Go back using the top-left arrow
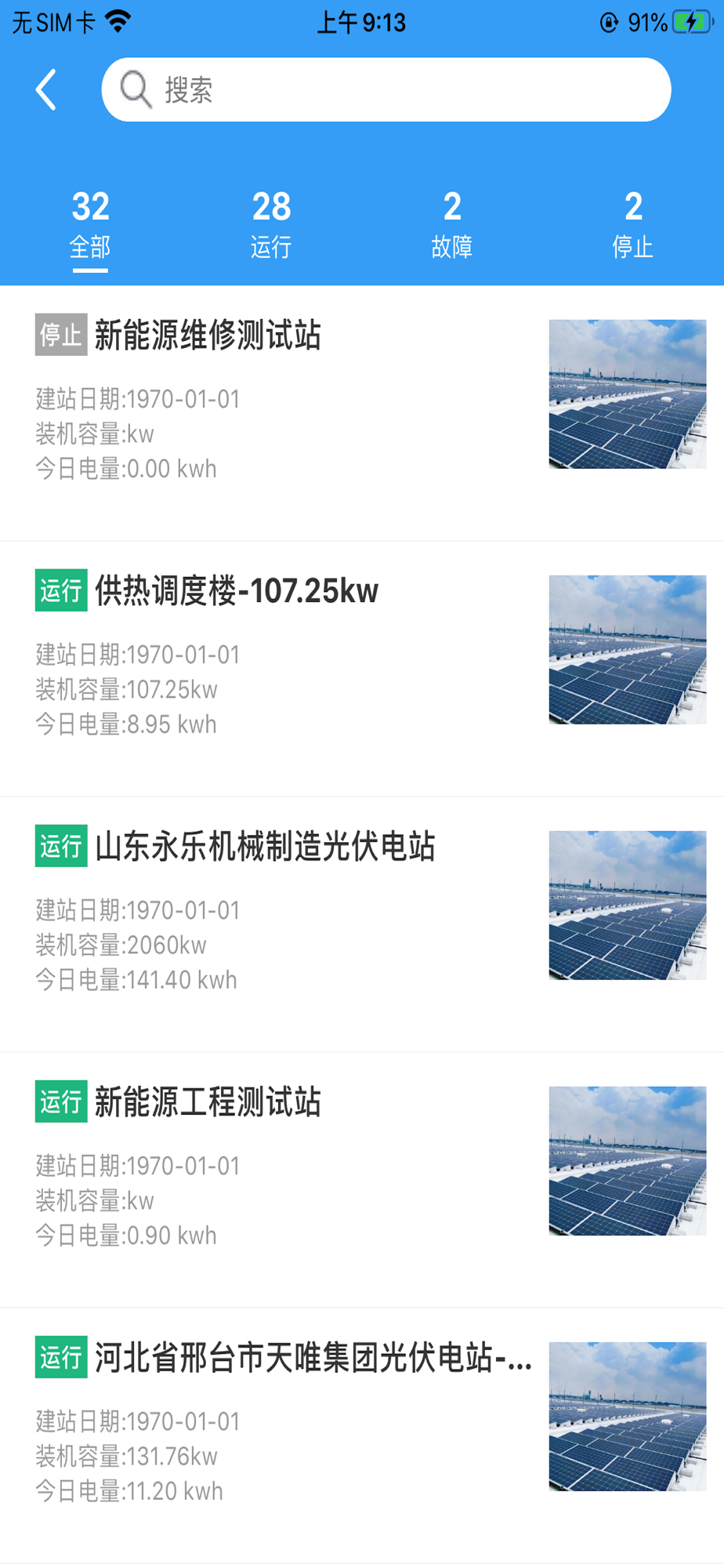The height and width of the screenshot is (1568, 724). point(46,89)
